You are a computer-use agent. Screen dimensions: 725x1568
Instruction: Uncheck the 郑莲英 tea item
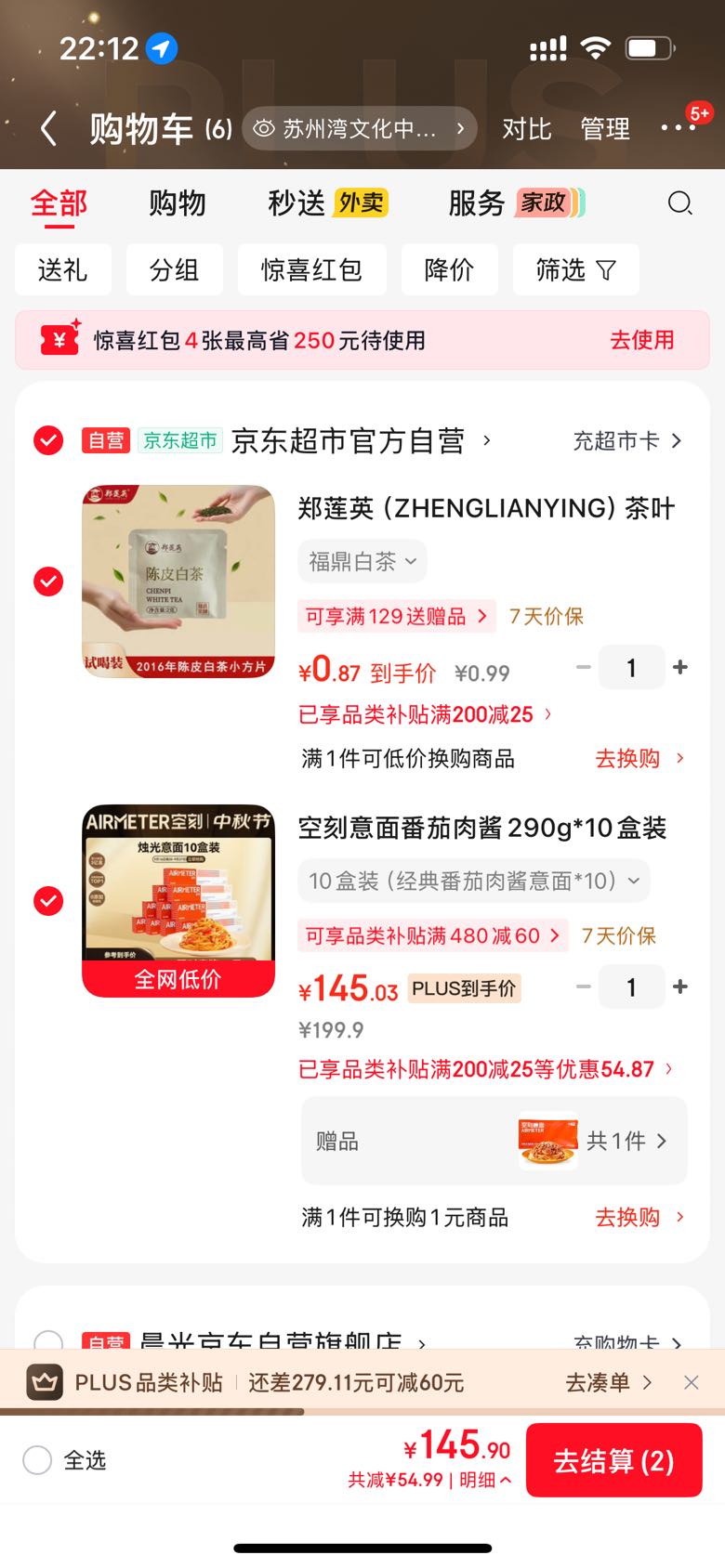(48, 581)
